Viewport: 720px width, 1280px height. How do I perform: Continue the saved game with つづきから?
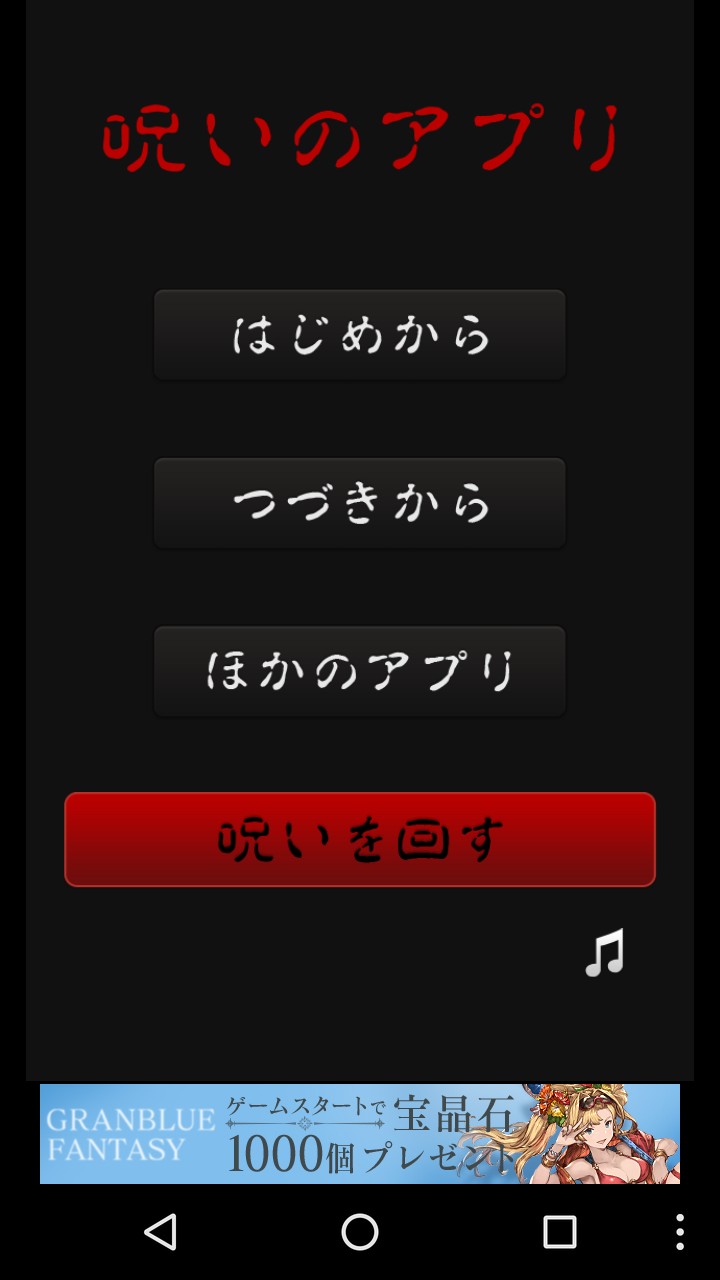(x=360, y=503)
